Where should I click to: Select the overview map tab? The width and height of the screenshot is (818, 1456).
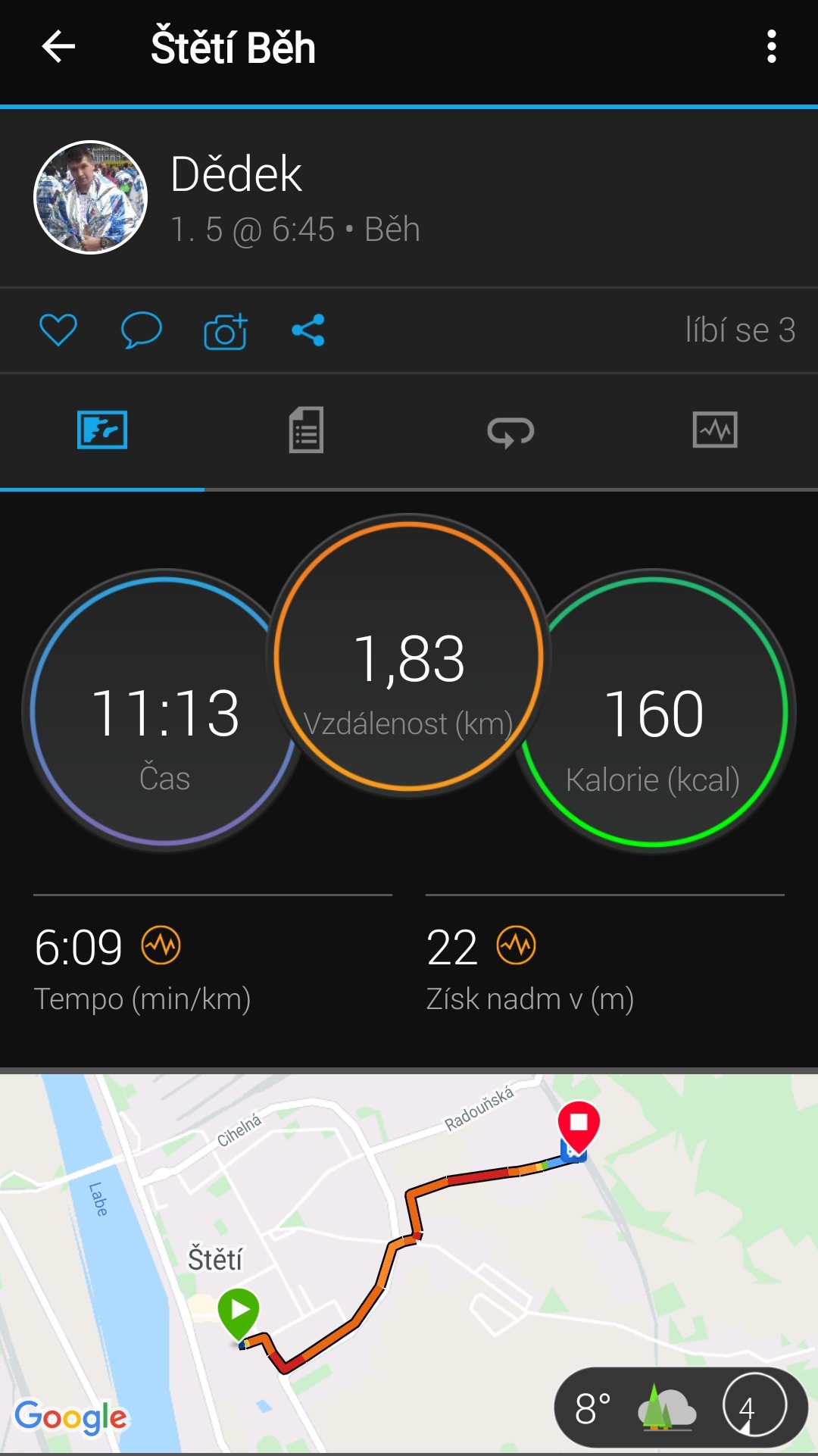click(x=102, y=430)
